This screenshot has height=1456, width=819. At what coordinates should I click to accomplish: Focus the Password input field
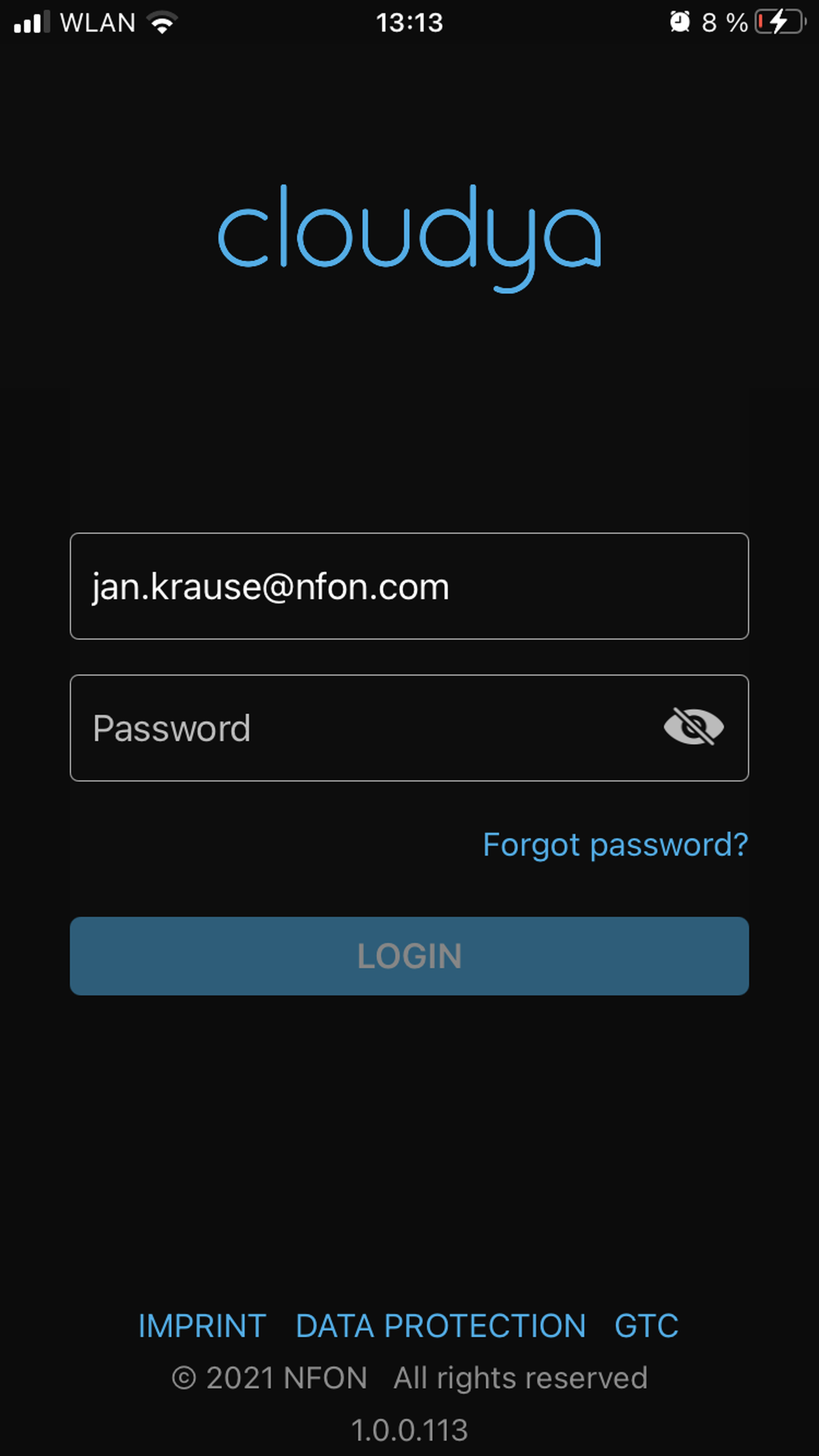click(362, 728)
